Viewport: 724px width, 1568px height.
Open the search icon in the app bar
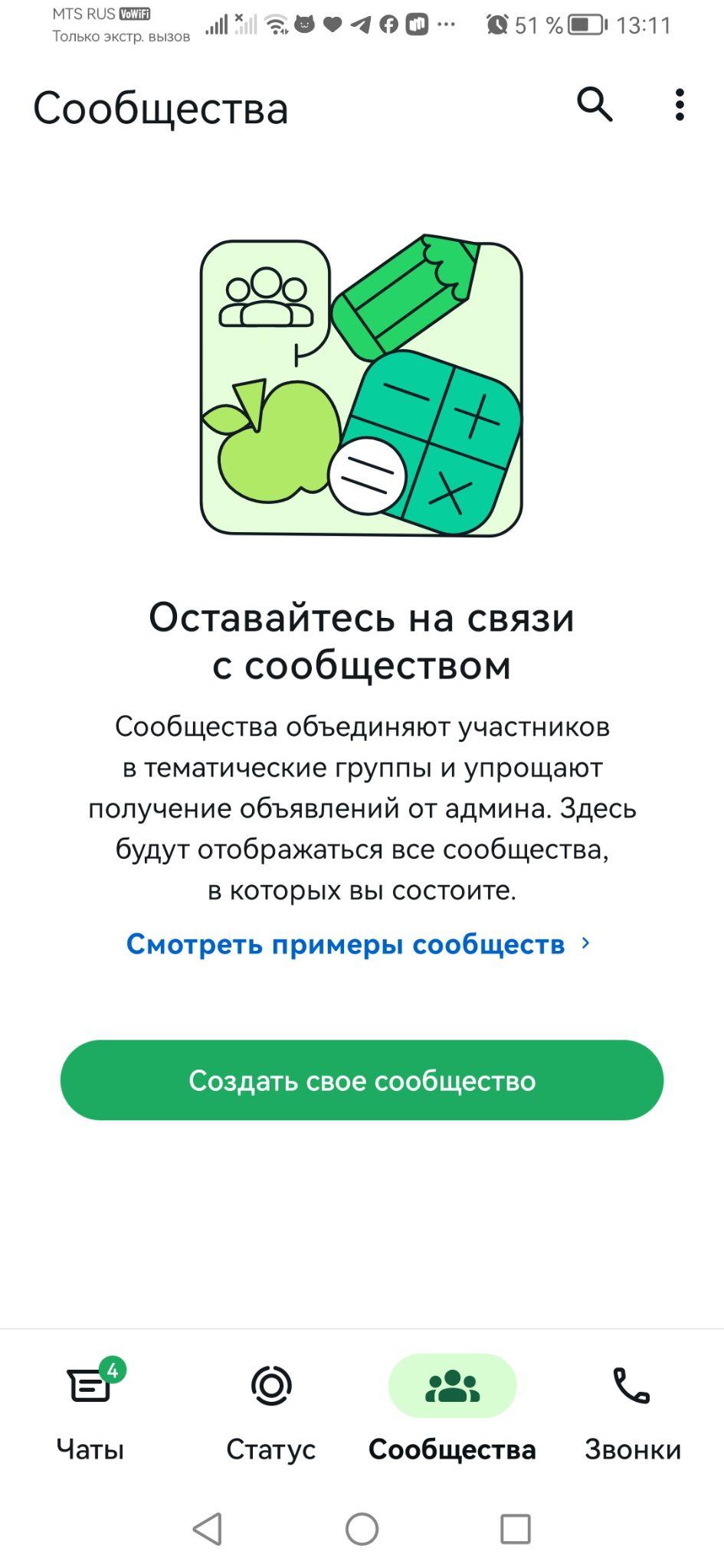(x=595, y=104)
